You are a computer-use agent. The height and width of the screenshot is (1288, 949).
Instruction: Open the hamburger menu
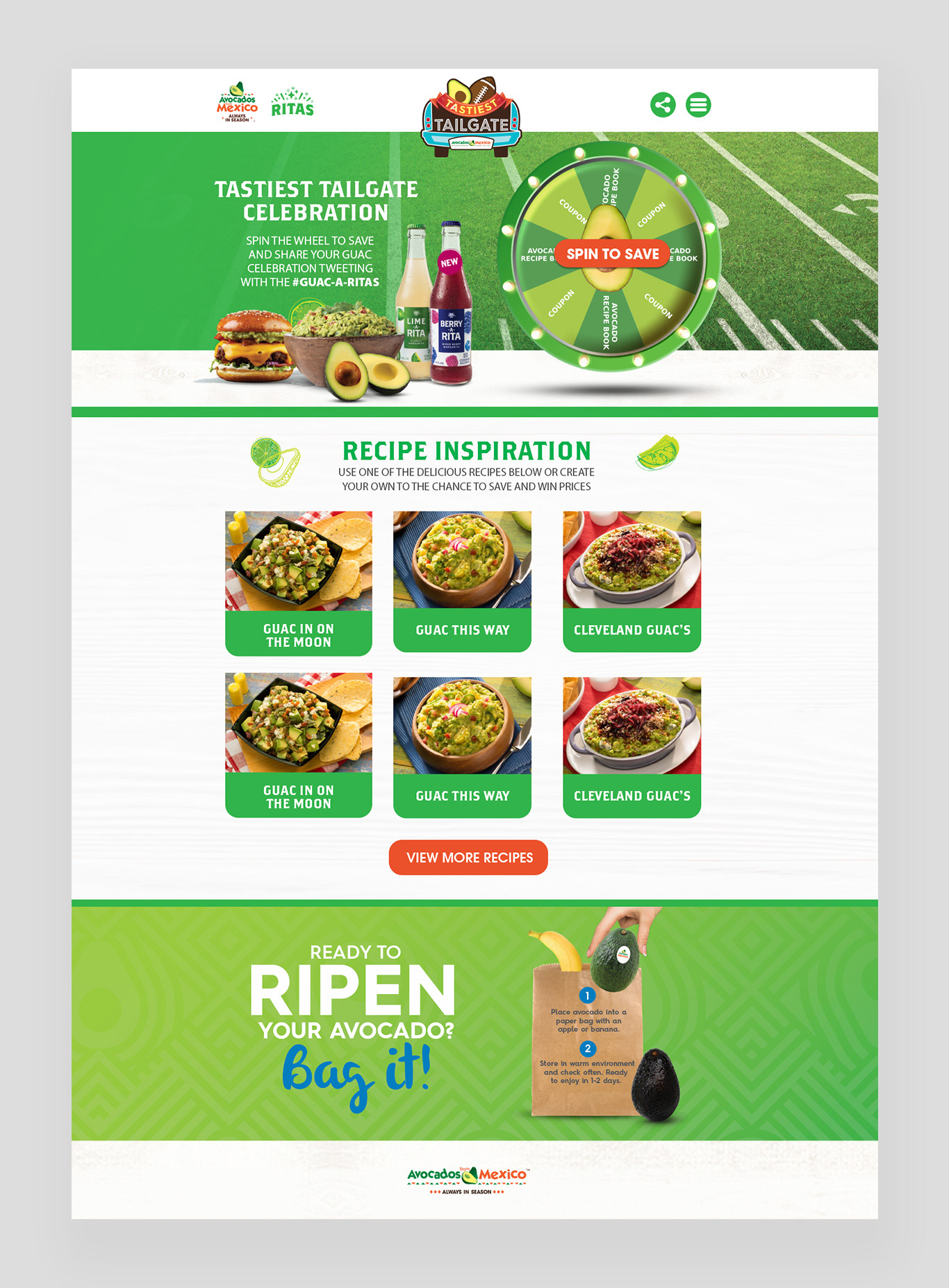click(x=698, y=105)
